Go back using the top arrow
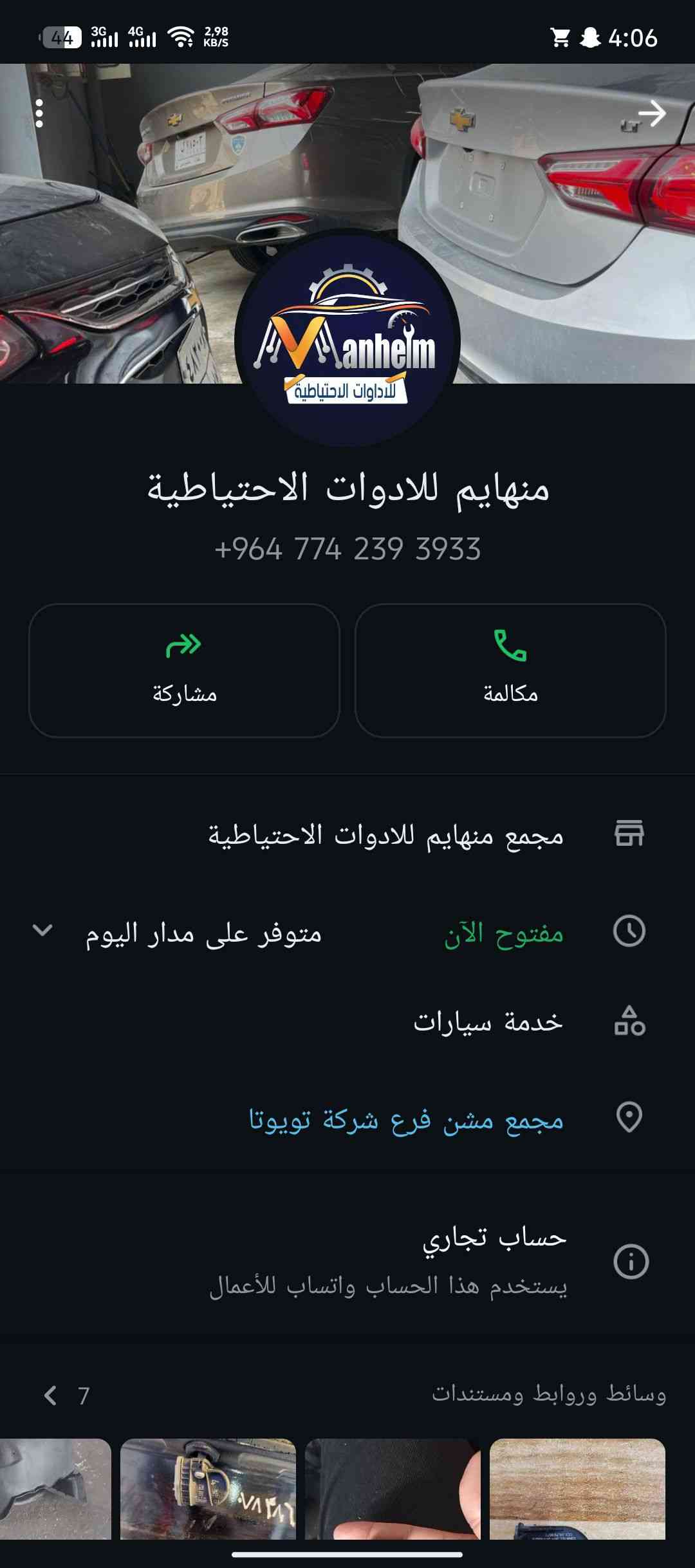 [653, 114]
